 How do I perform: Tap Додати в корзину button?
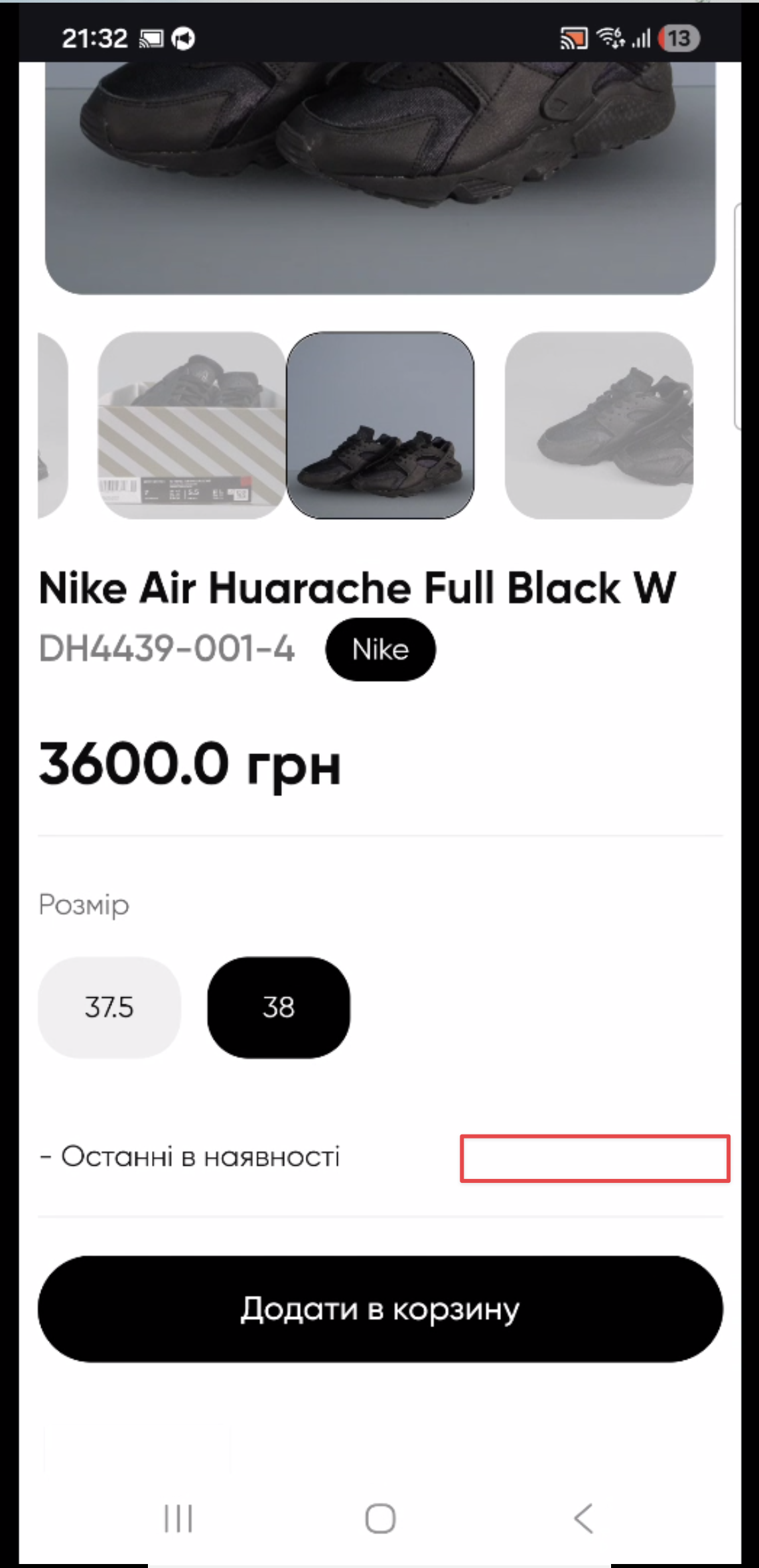tap(380, 1309)
